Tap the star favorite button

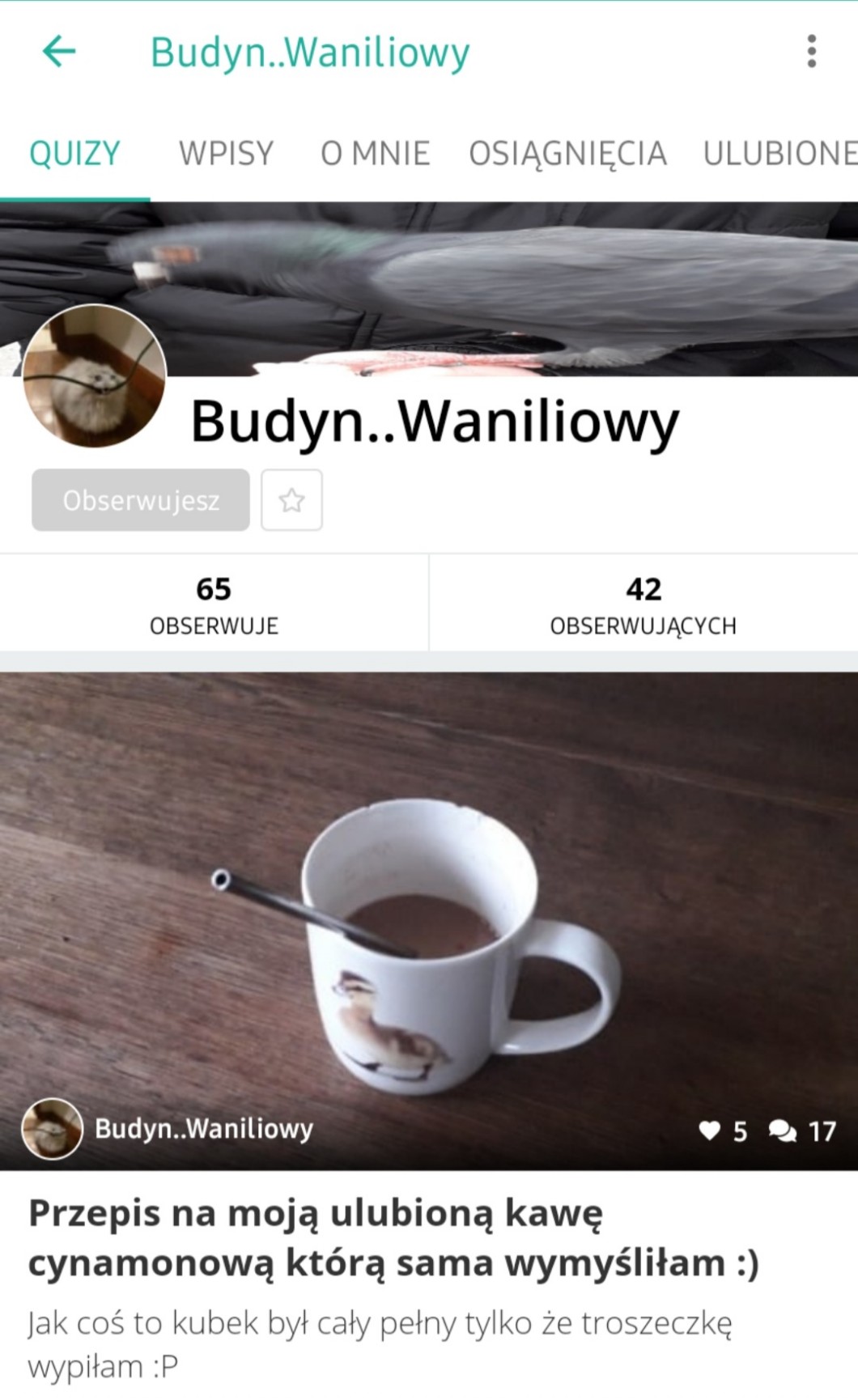[291, 500]
